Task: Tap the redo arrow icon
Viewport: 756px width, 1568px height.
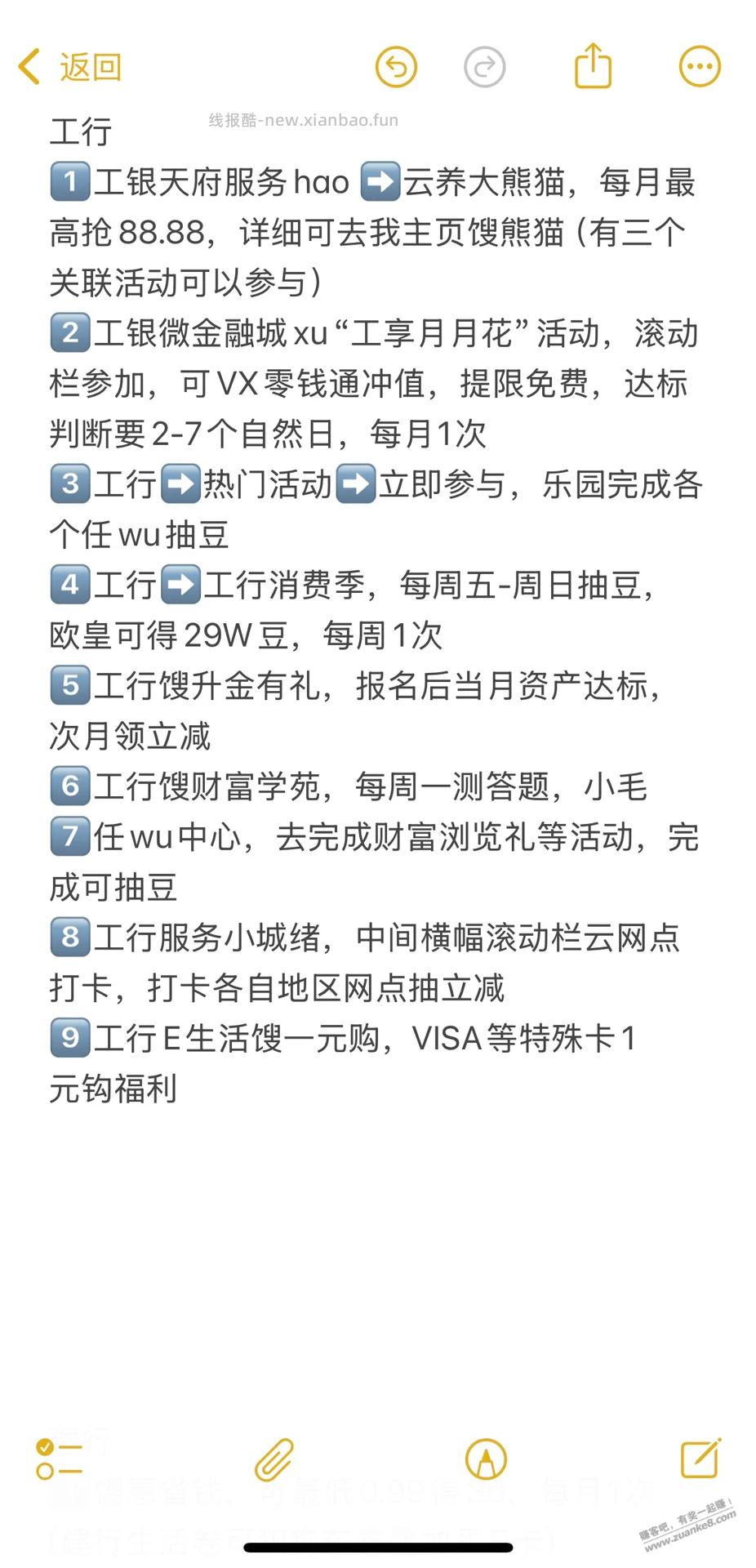Action: pyautogui.click(x=485, y=67)
